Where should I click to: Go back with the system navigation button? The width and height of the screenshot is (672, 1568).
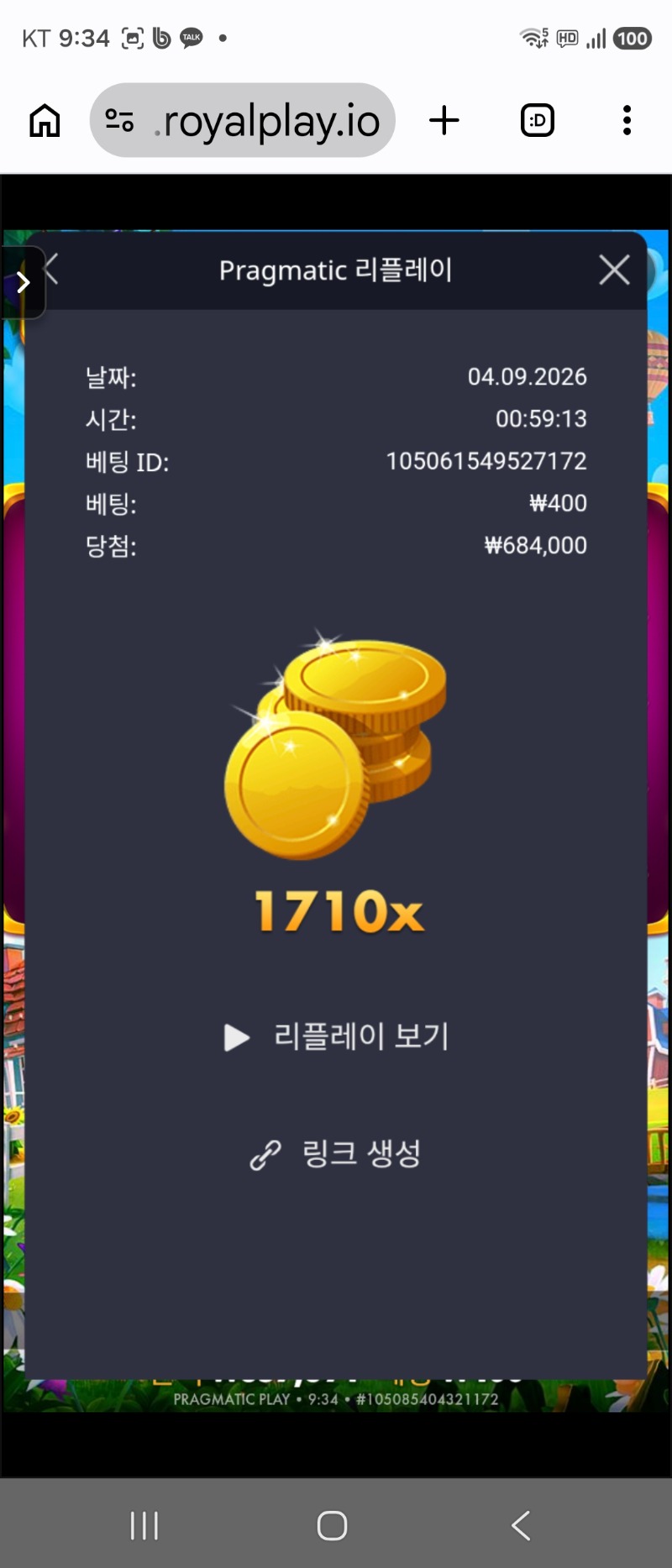point(521,1525)
